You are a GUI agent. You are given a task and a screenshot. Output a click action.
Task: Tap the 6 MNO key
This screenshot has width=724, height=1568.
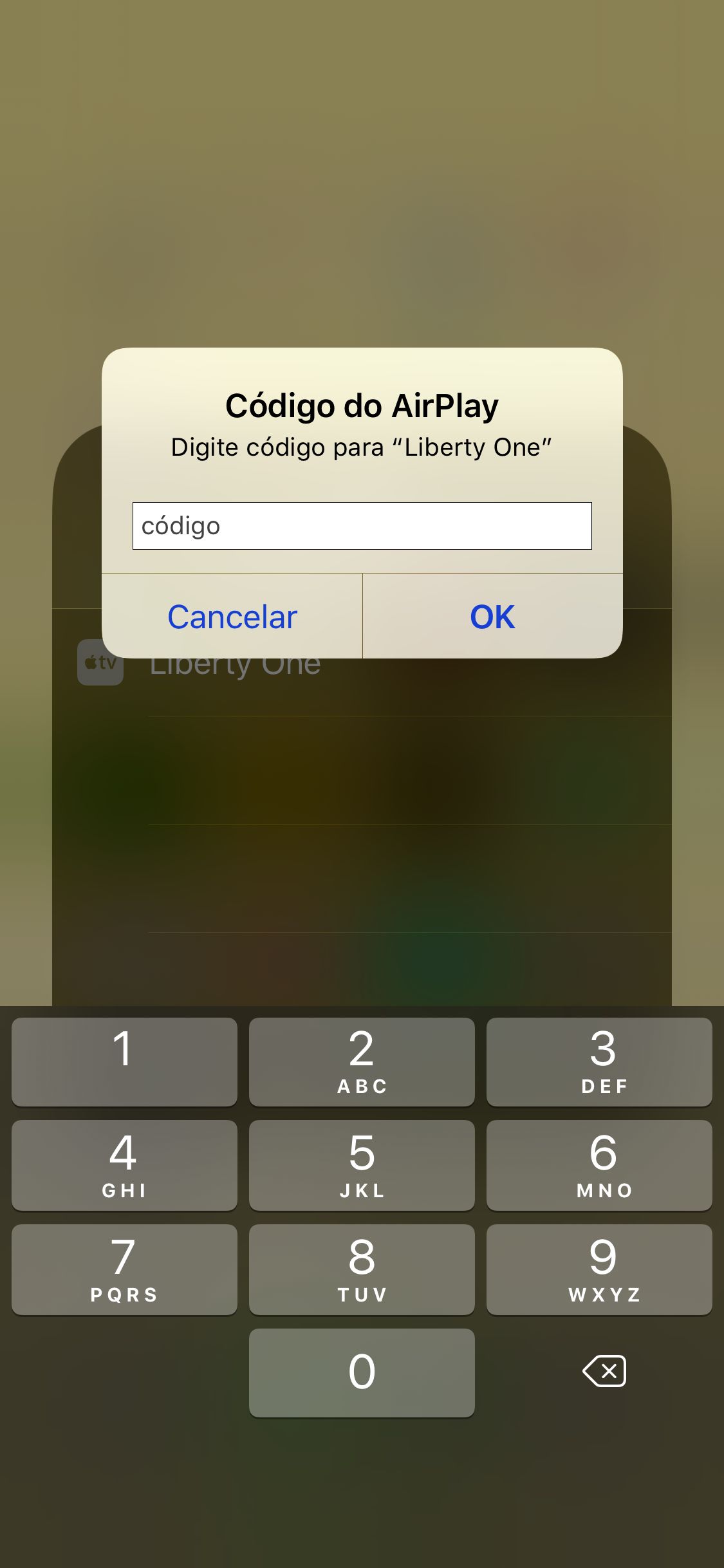tap(599, 1166)
